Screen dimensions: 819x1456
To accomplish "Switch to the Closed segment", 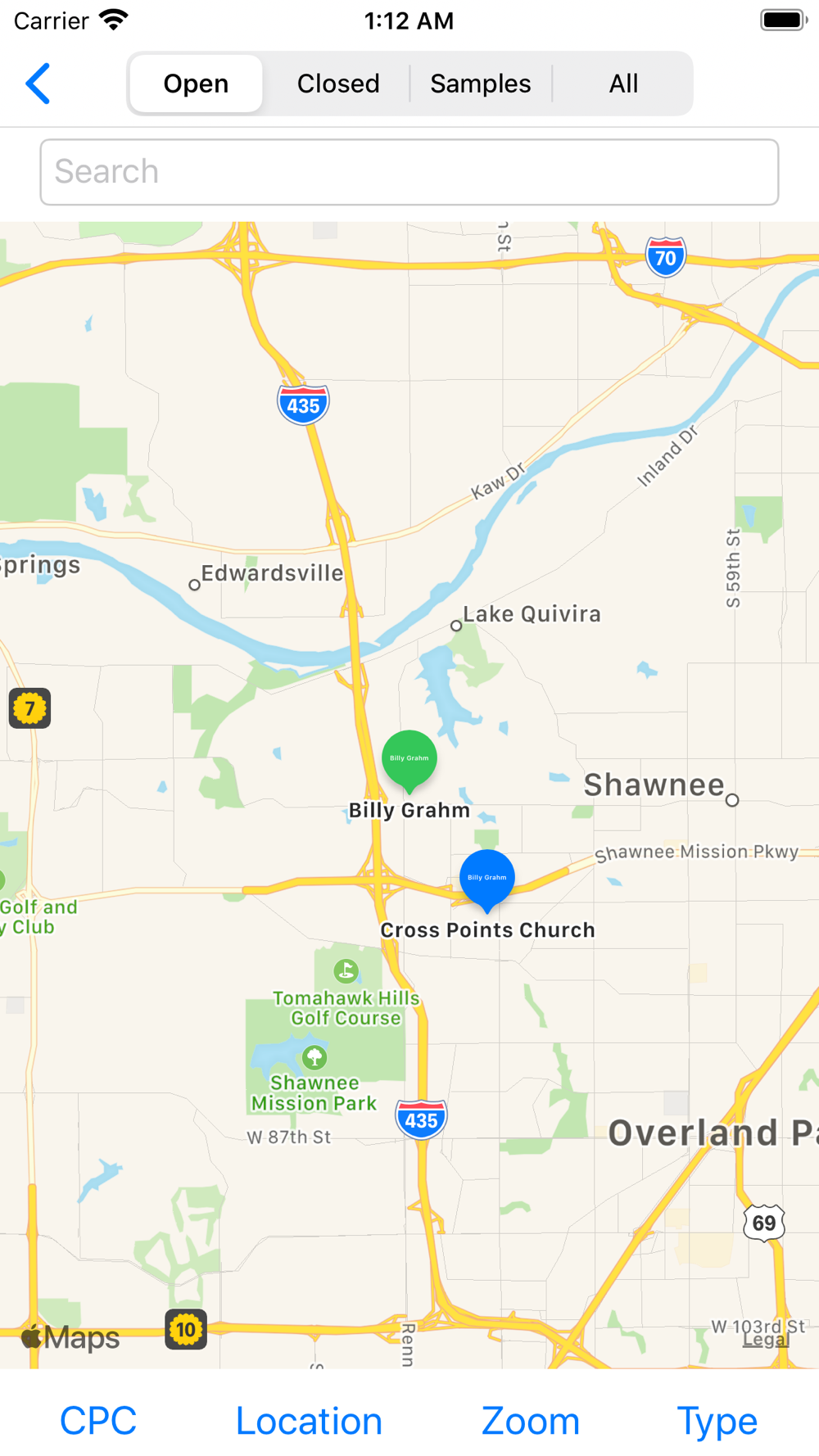I will pos(338,84).
